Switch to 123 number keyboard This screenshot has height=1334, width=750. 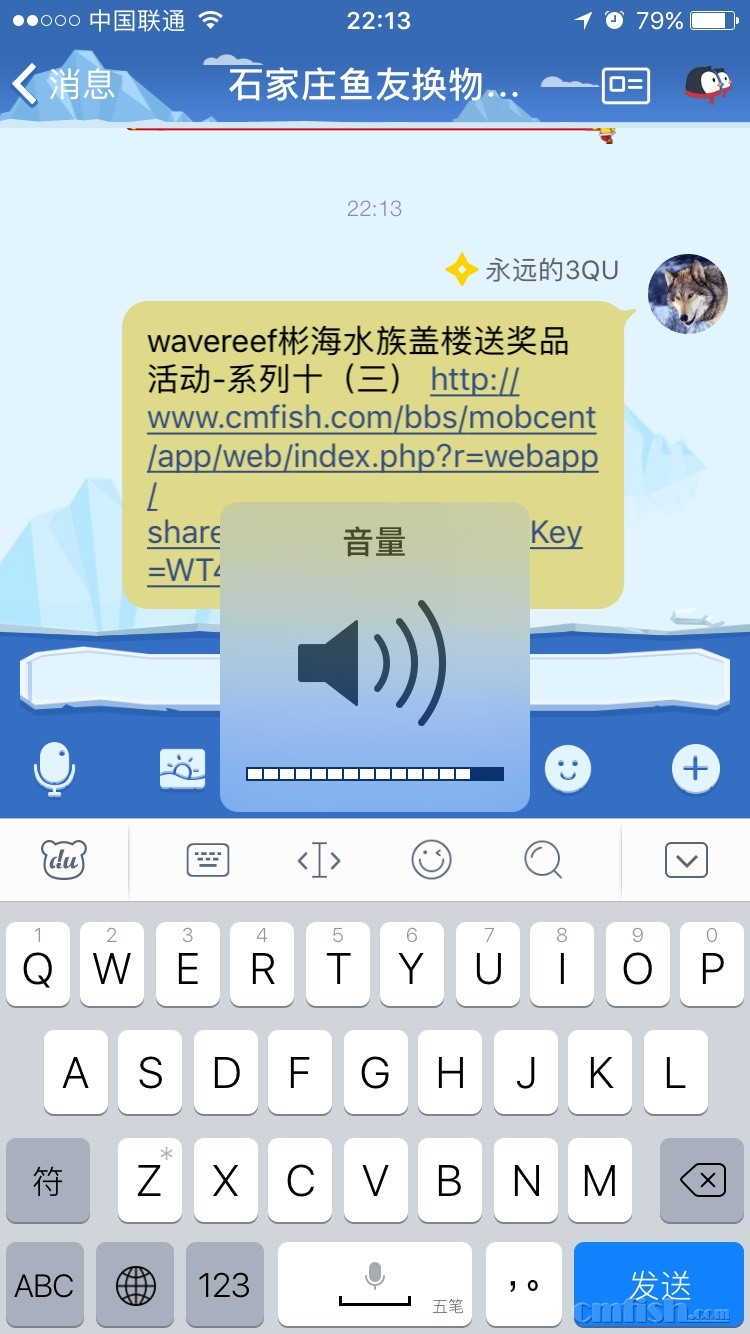point(224,1285)
